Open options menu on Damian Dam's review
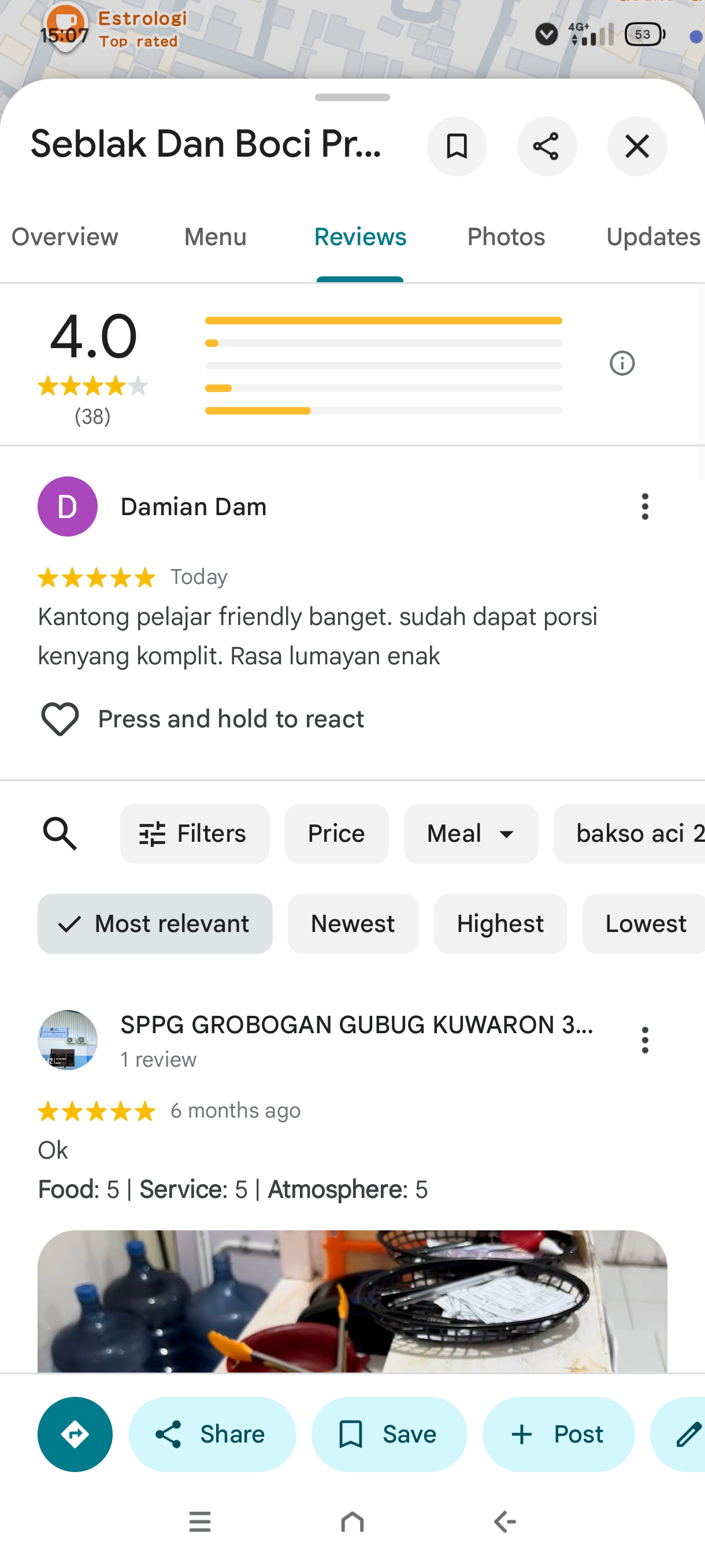The image size is (705, 1568). 645,506
